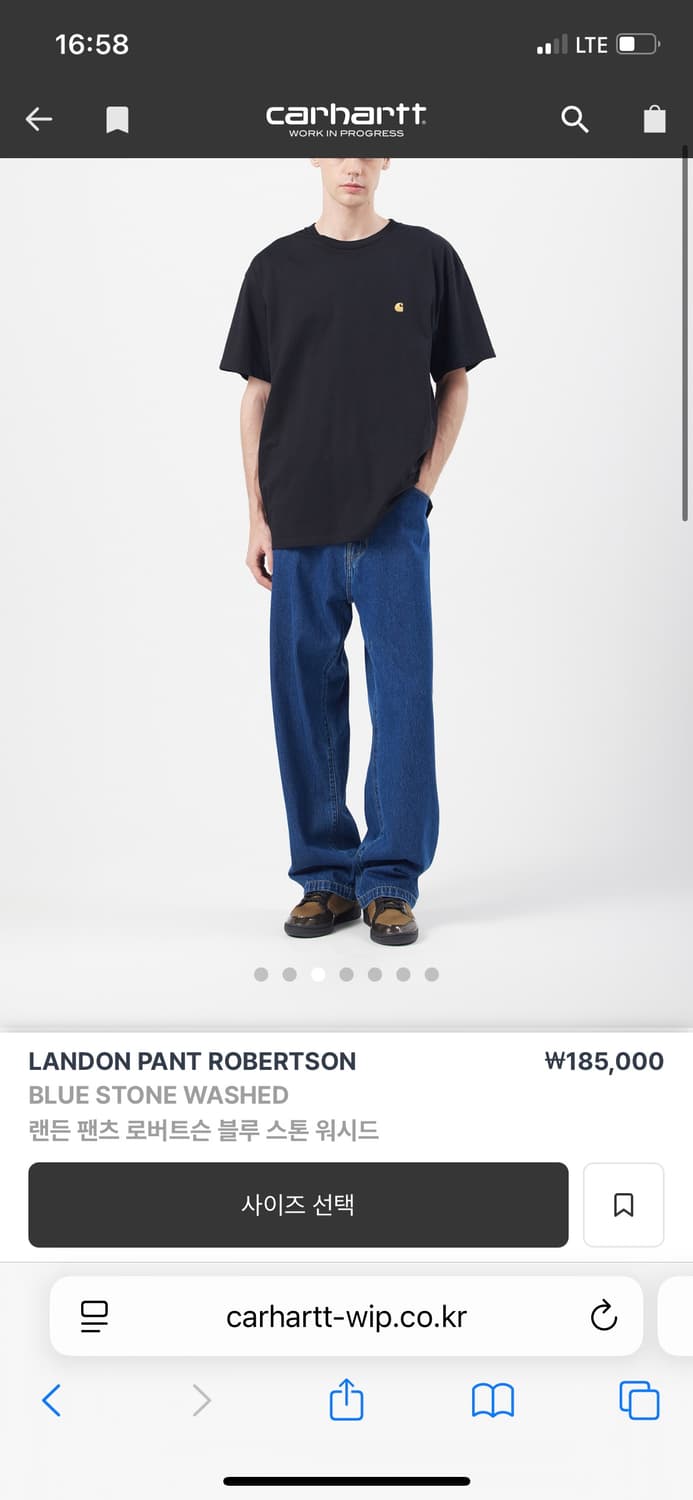693x1500 pixels.
Task: Open the shopping bag
Action: click(x=654, y=120)
